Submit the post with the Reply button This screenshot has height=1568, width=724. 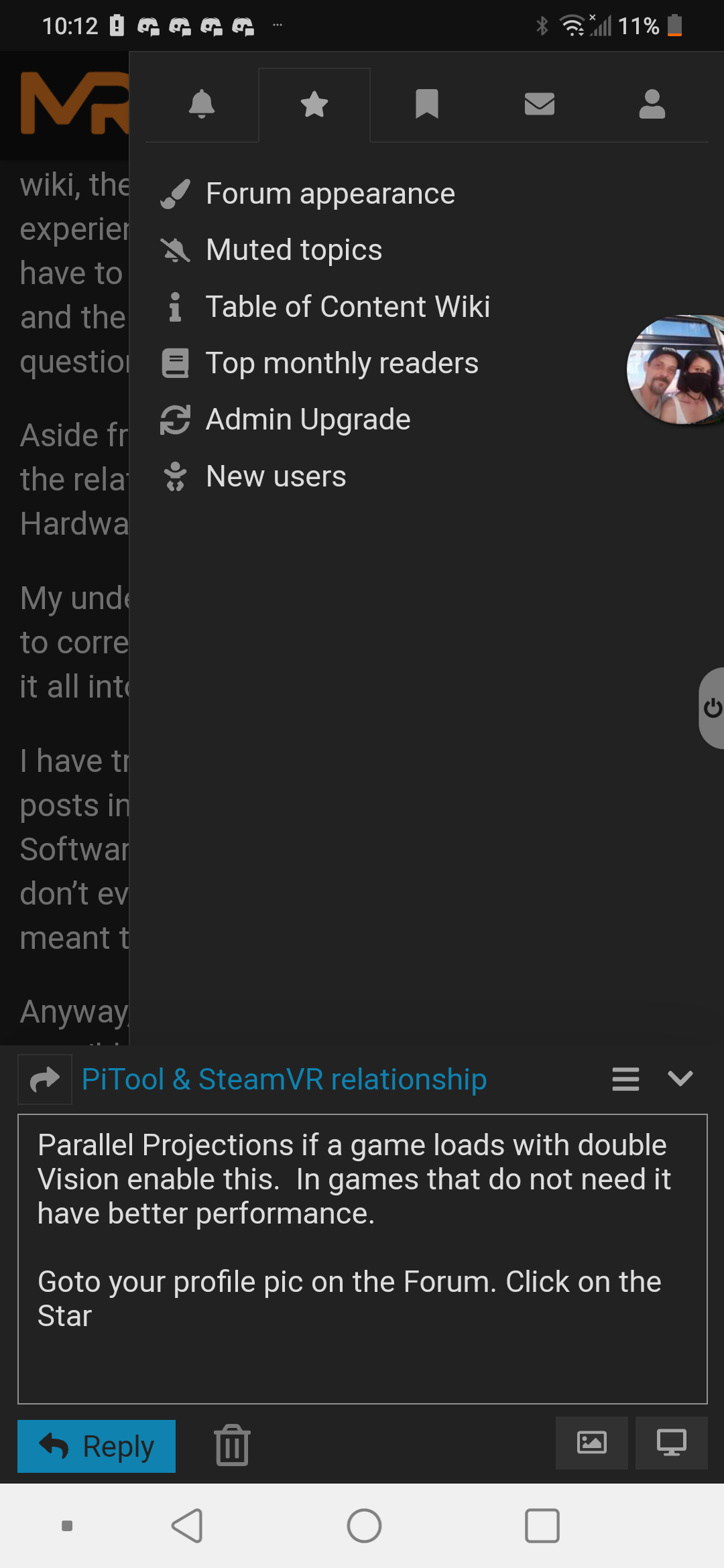(97, 1446)
